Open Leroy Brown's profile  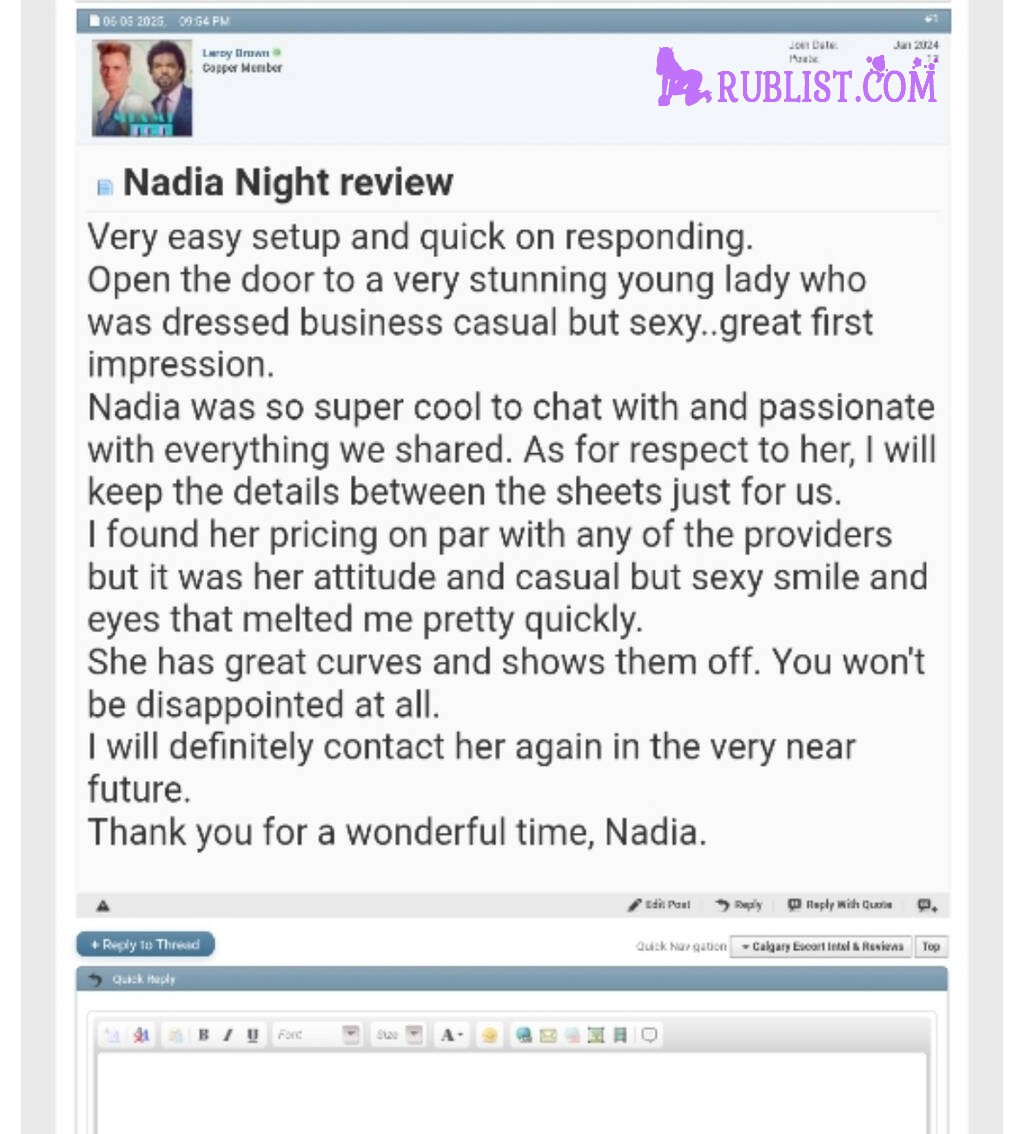[236, 52]
